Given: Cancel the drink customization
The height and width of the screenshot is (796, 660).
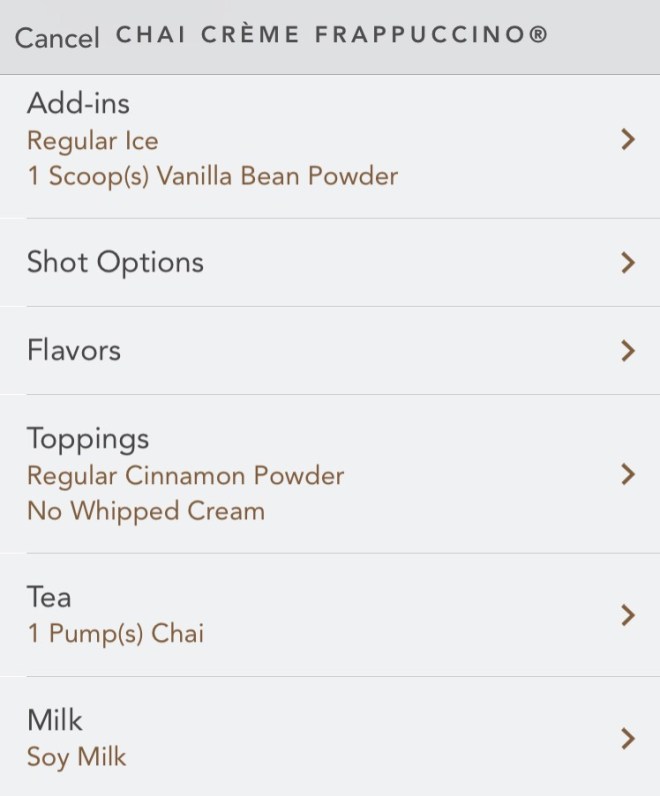Looking at the screenshot, I should [x=57, y=38].
